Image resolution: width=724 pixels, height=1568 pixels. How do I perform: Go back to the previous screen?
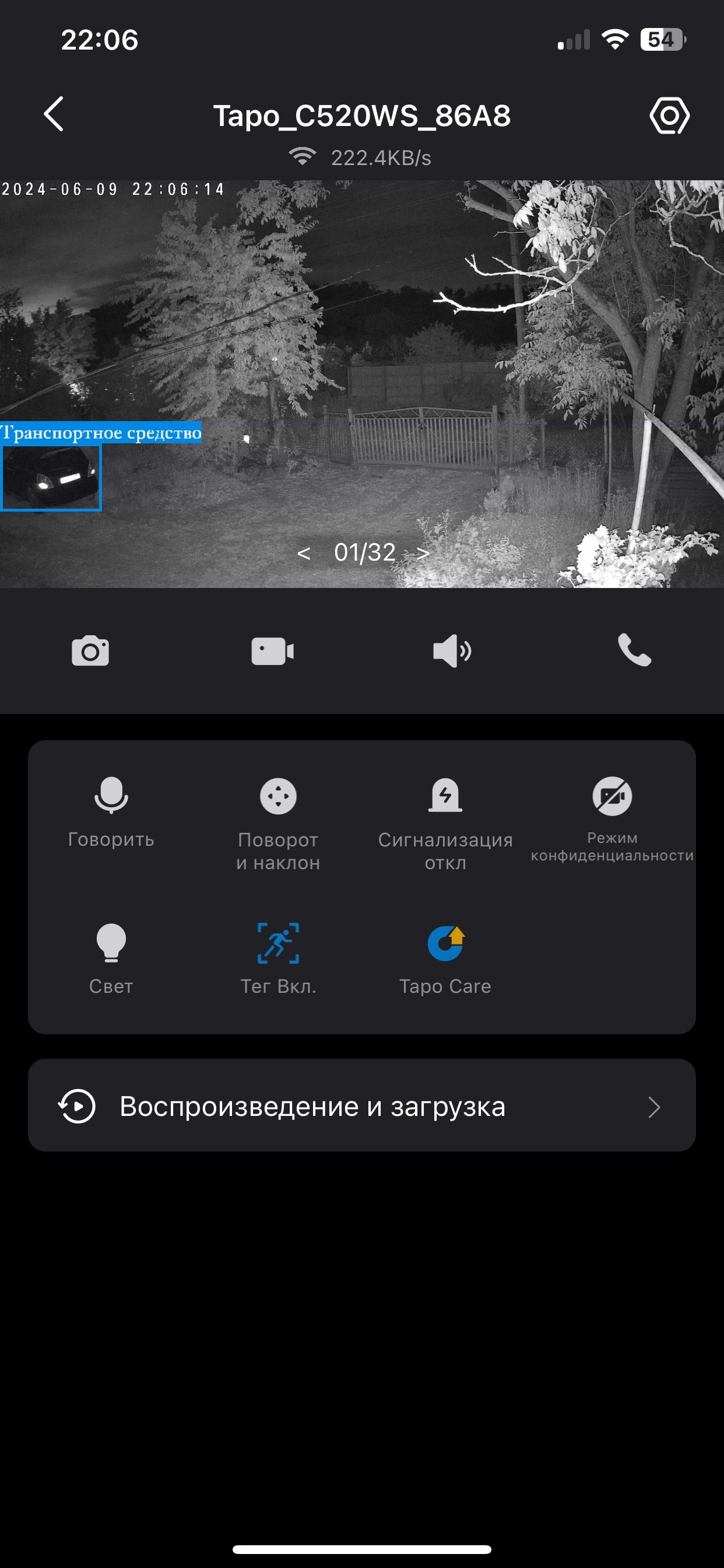54,114
